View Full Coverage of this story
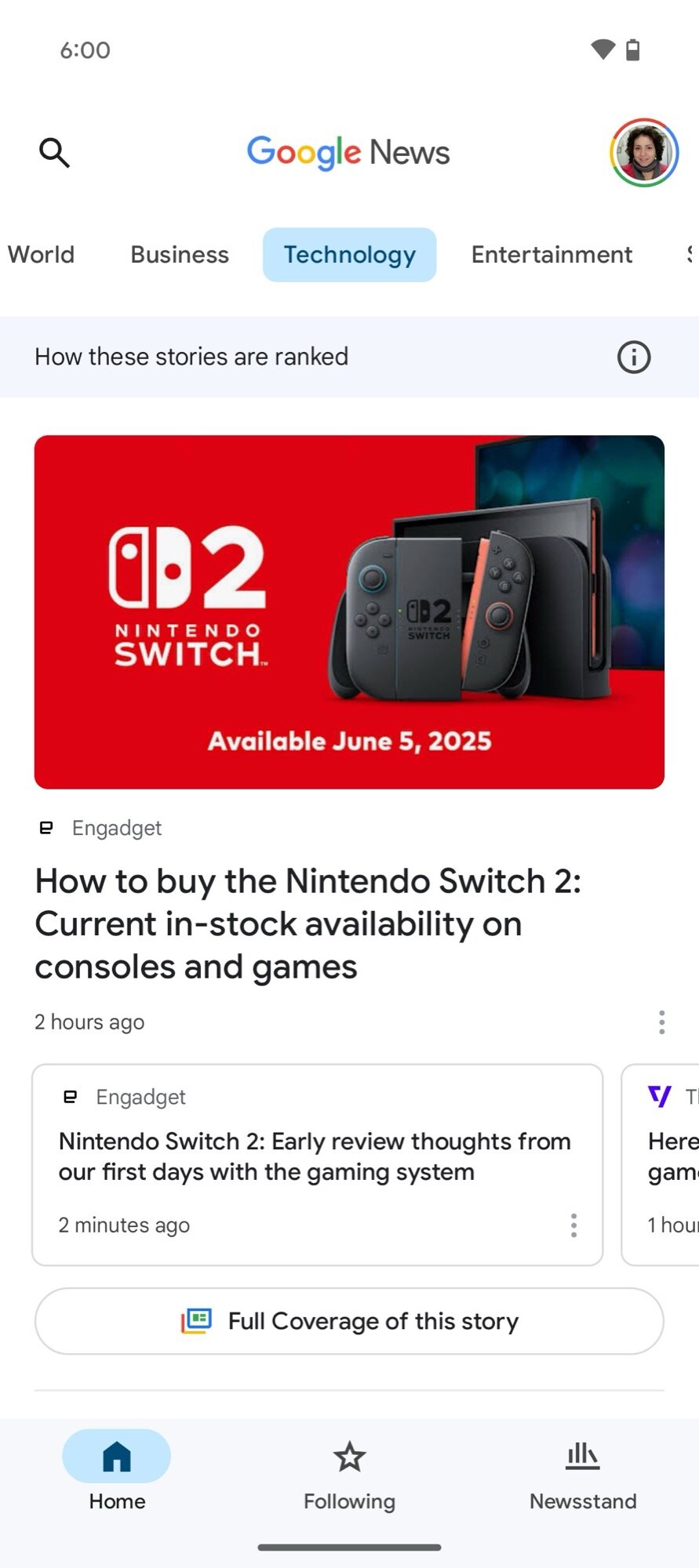Screen dimensions: 699x1568 [x=349, y=1321]
